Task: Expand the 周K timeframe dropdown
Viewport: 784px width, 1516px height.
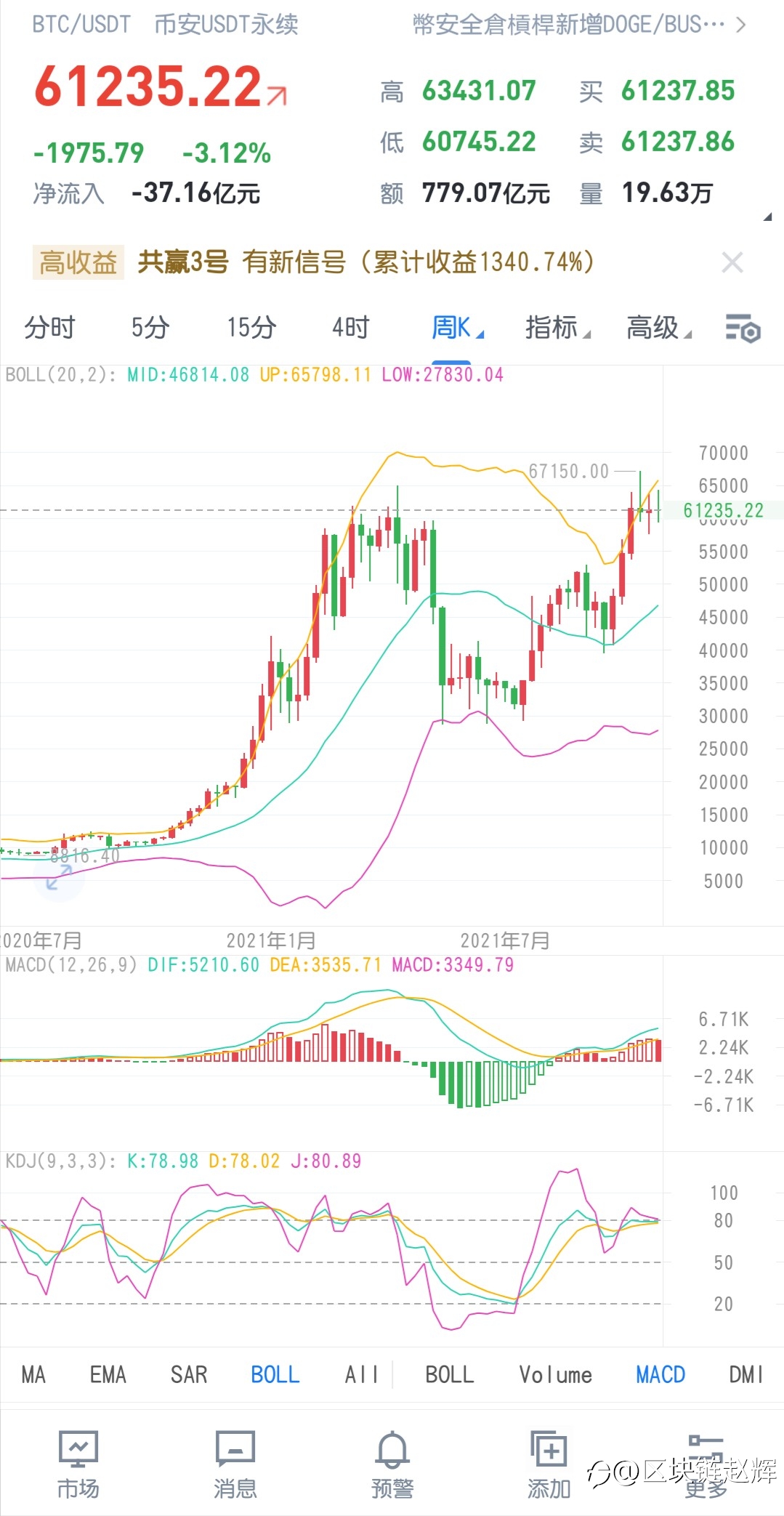Action: coord(457,328)
